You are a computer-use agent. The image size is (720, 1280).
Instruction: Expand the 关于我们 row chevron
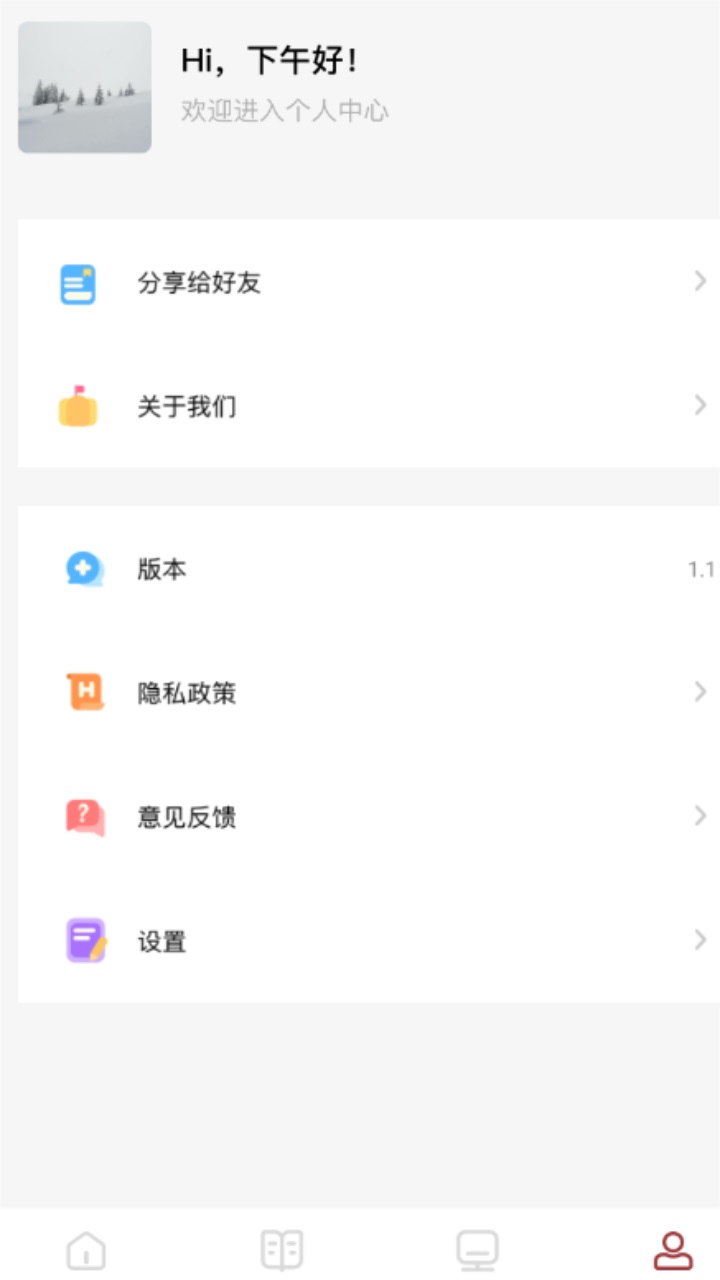(x=699, y=404)
